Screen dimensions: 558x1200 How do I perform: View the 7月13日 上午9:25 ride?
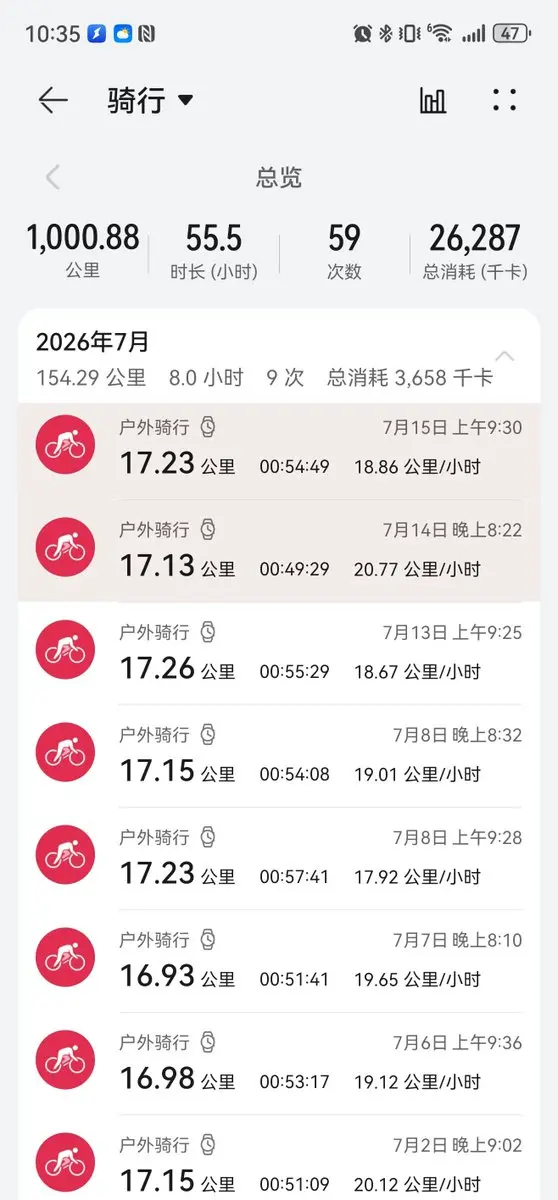(279, 654)
